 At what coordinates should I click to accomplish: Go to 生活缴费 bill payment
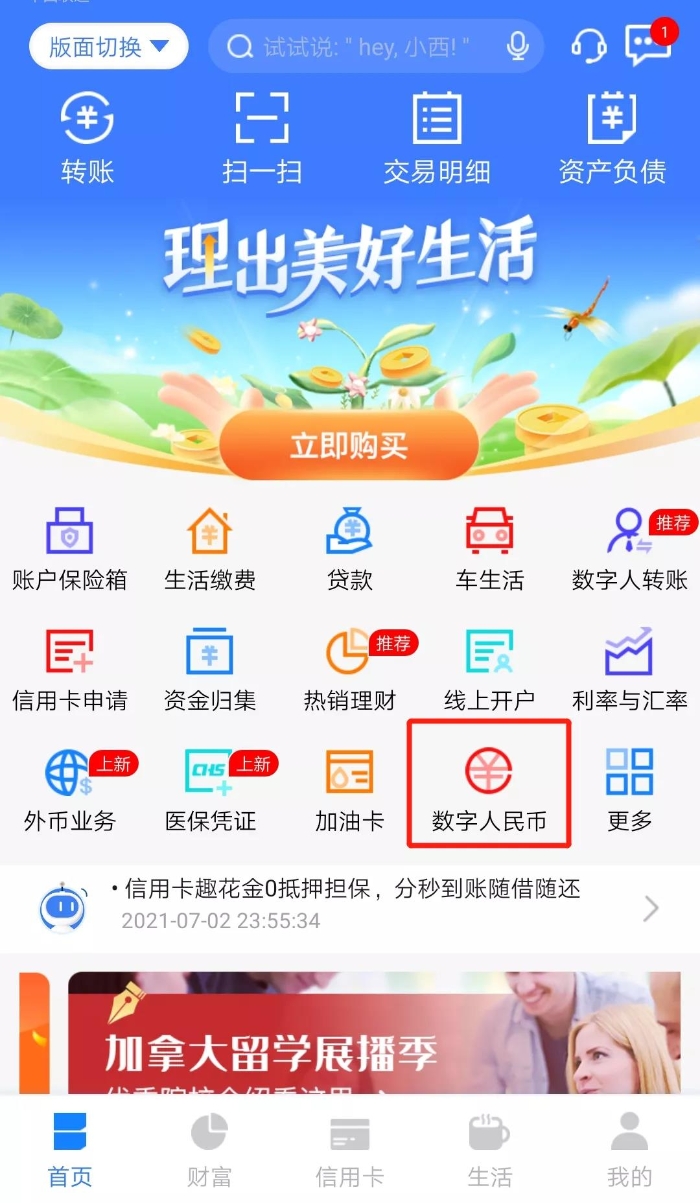210,550
